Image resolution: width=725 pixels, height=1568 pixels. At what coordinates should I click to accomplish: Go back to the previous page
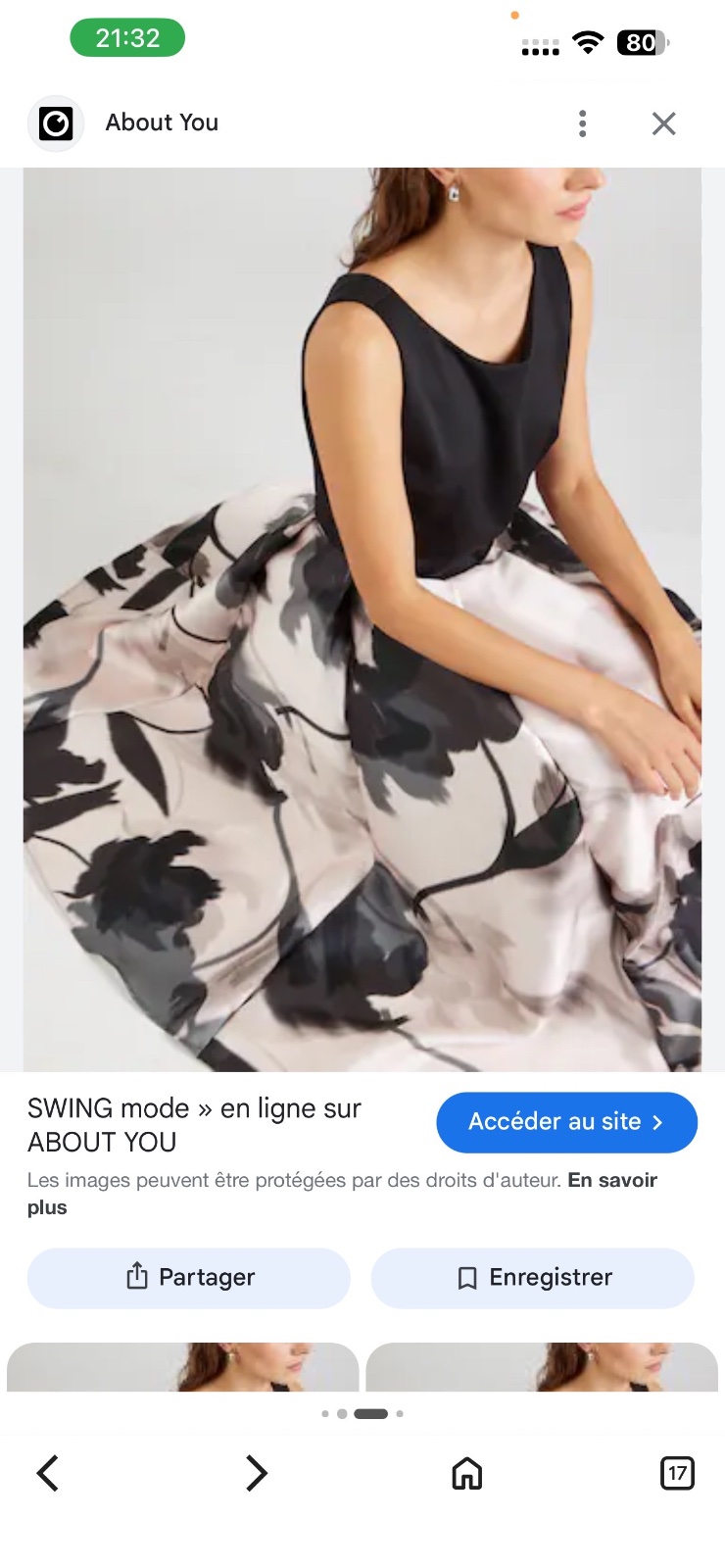47,1473
